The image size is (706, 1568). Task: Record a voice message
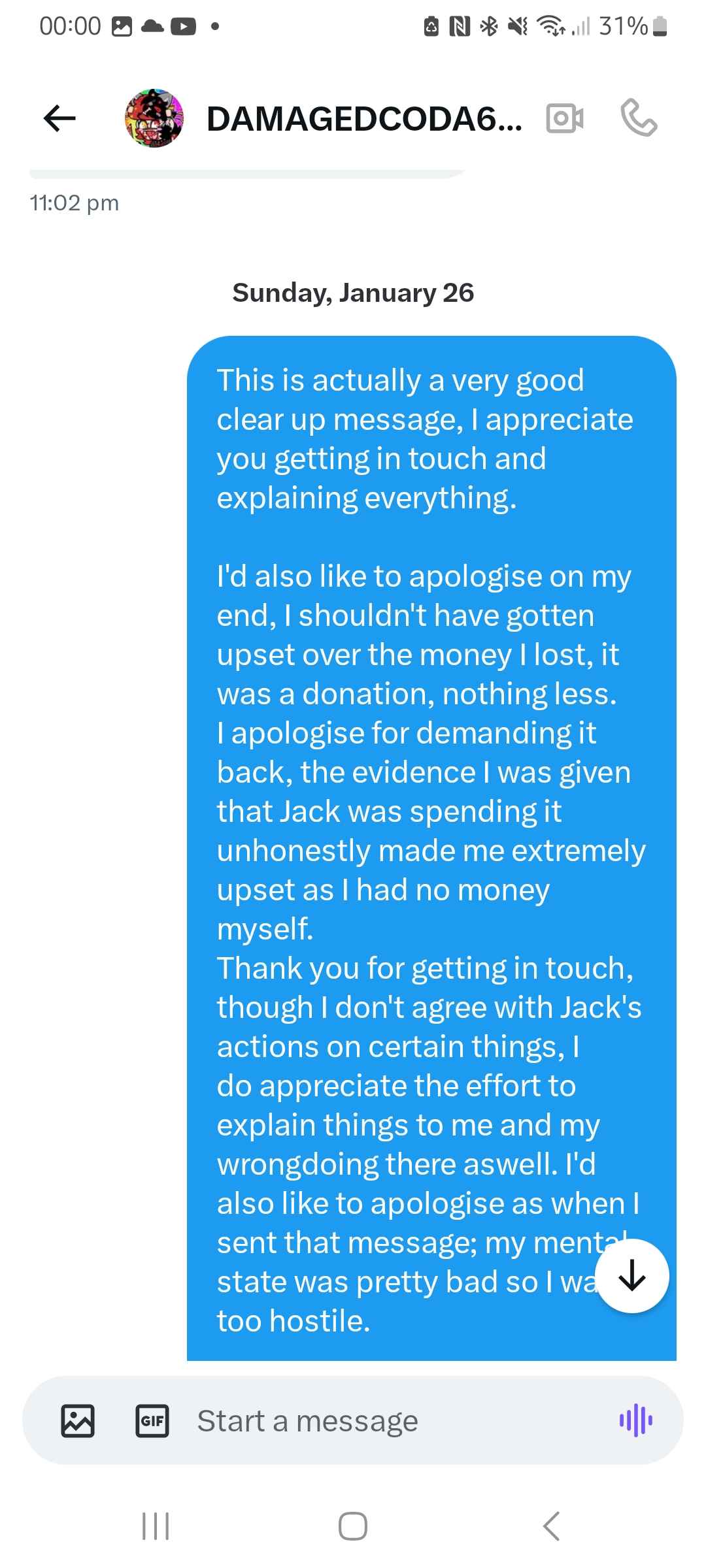(x=635, y=1420)
